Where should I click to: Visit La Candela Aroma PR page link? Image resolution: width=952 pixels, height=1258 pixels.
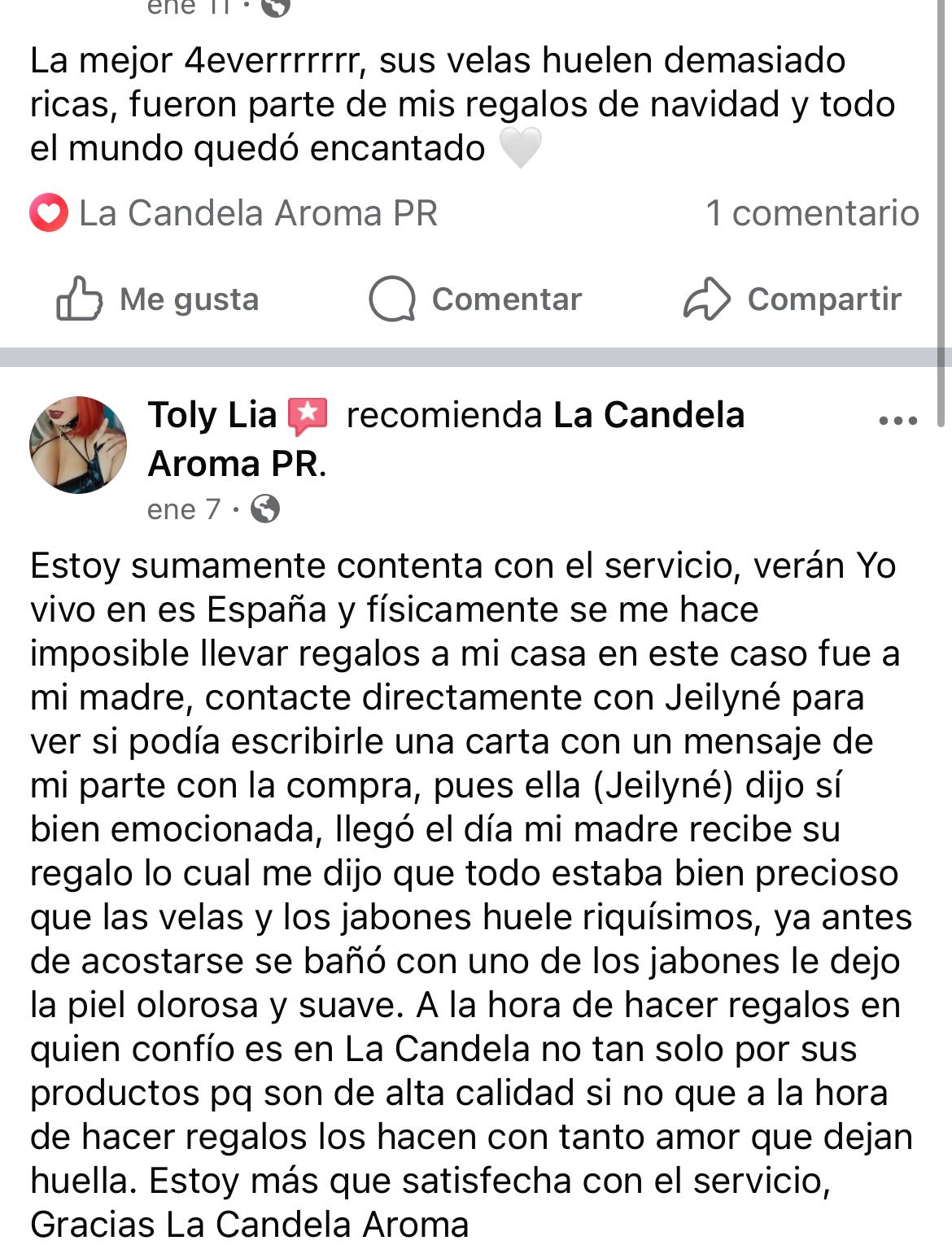[x=648, y=415]
